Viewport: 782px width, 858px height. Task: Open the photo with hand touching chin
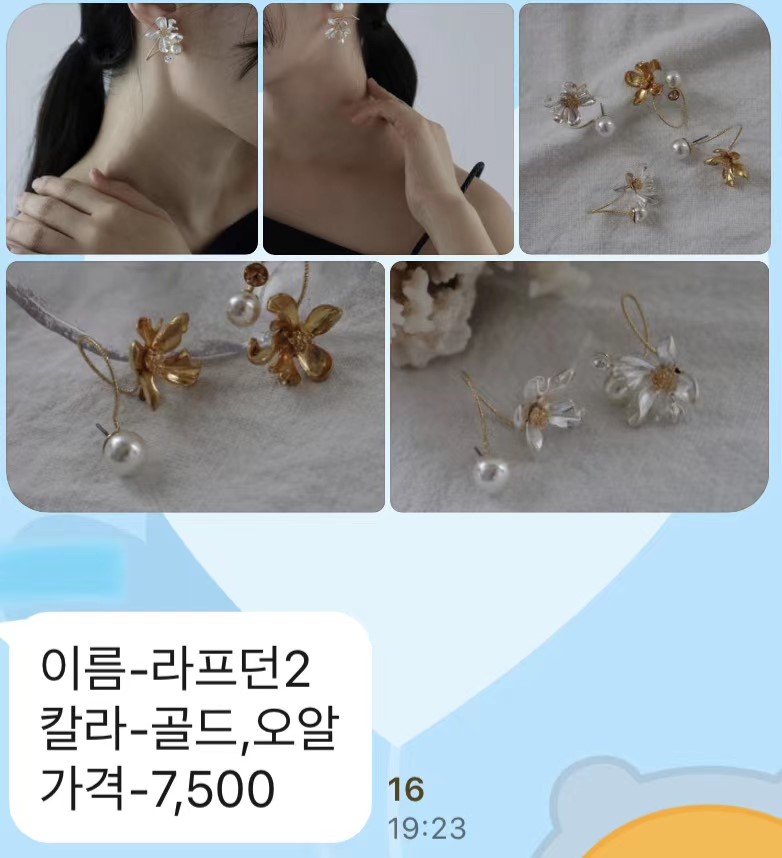pos(388,128)
